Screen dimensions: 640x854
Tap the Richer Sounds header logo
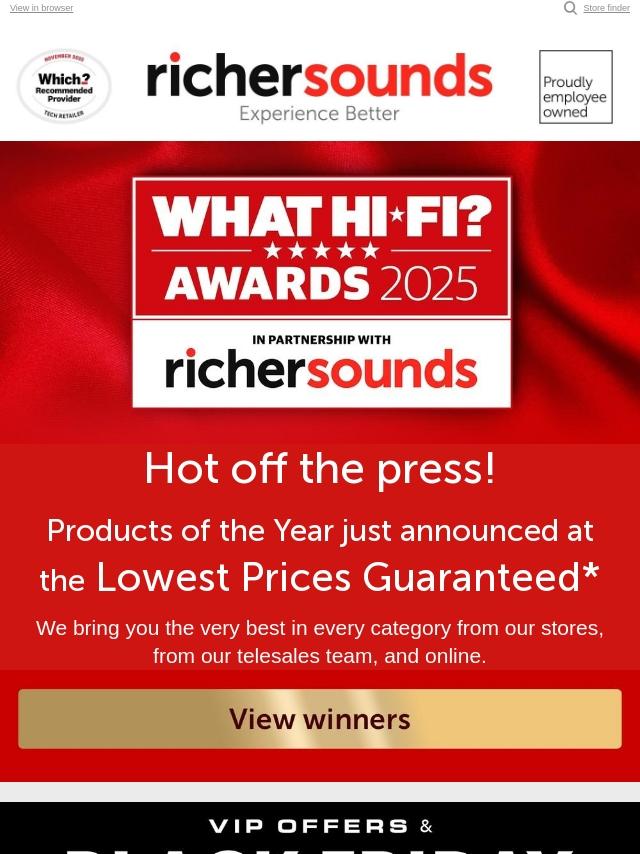[x=320, y=86]
